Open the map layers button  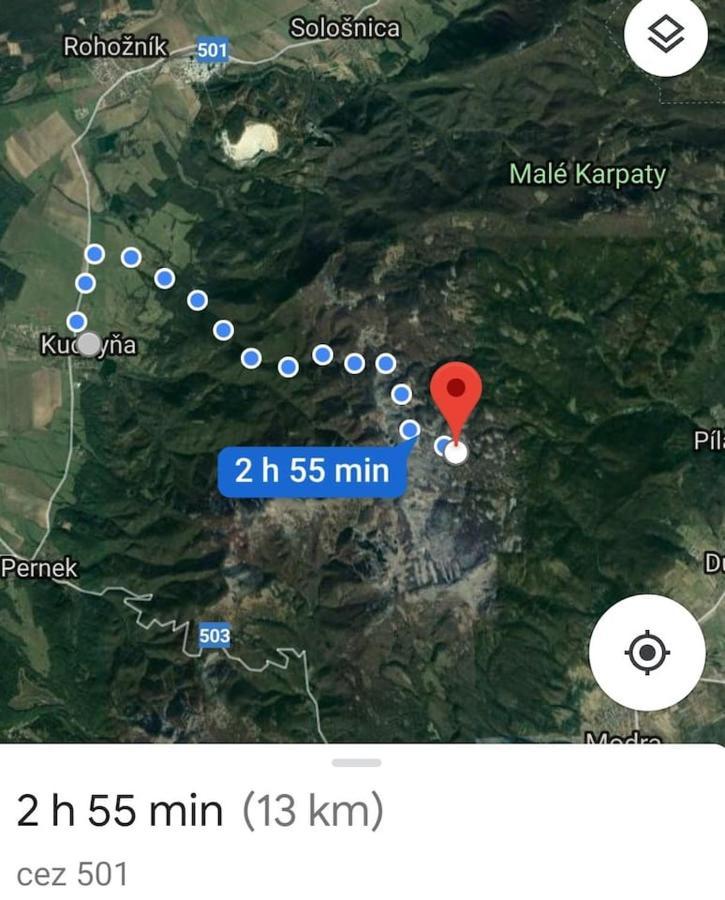[666, 37]
